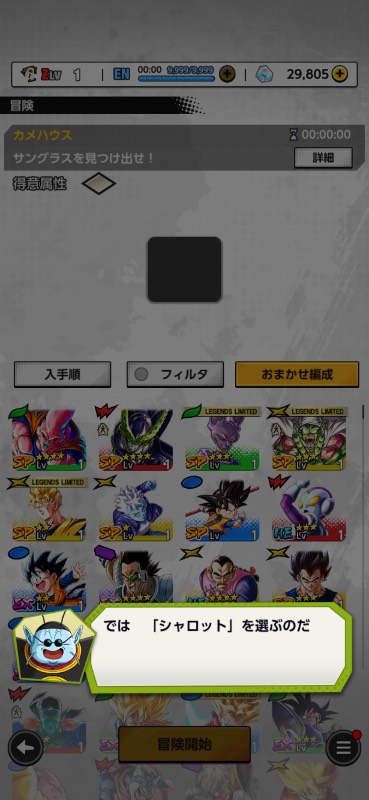Open the hamburger menu button
369x800 pixels.
(343, 748)
